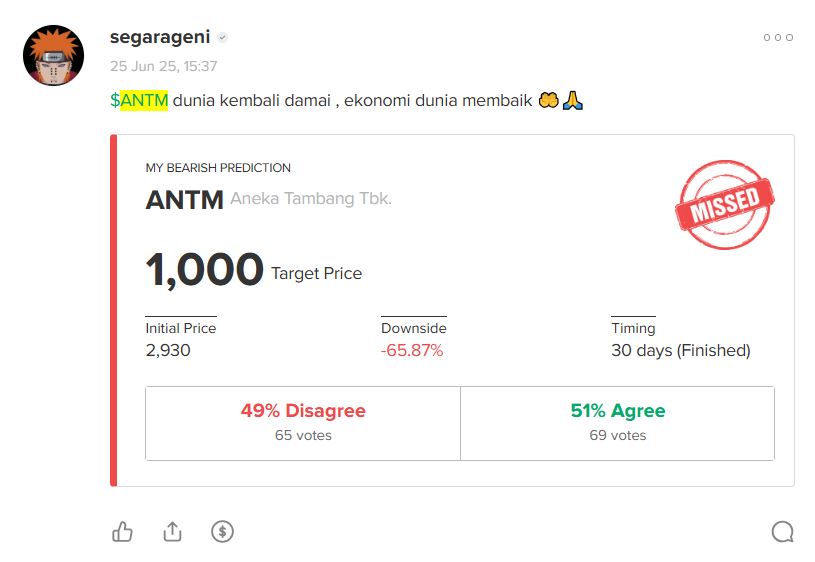Open the post overflow menu
The image size is (815, 562).
click(x=777, y=38)
